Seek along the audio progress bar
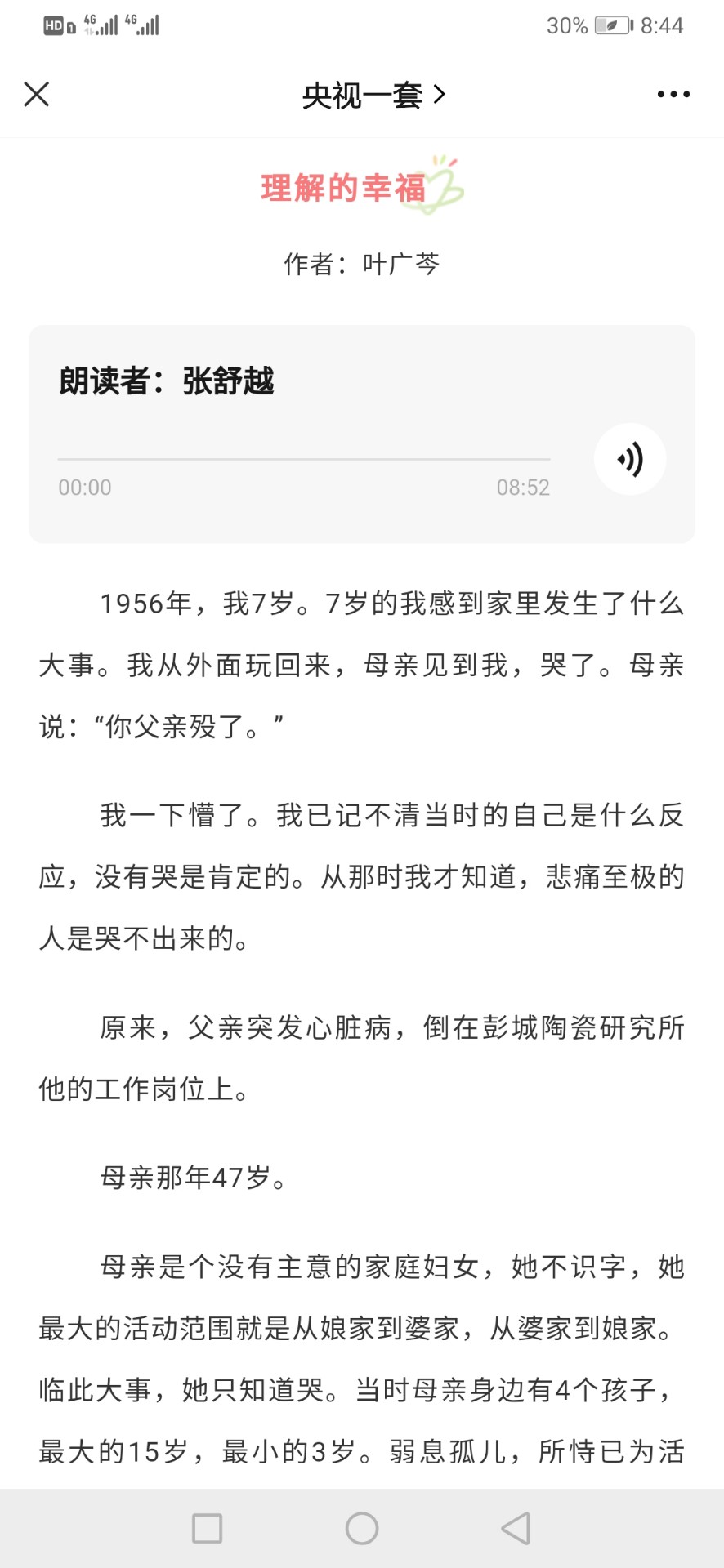The image size is (724, 1568). coord(304,459)
